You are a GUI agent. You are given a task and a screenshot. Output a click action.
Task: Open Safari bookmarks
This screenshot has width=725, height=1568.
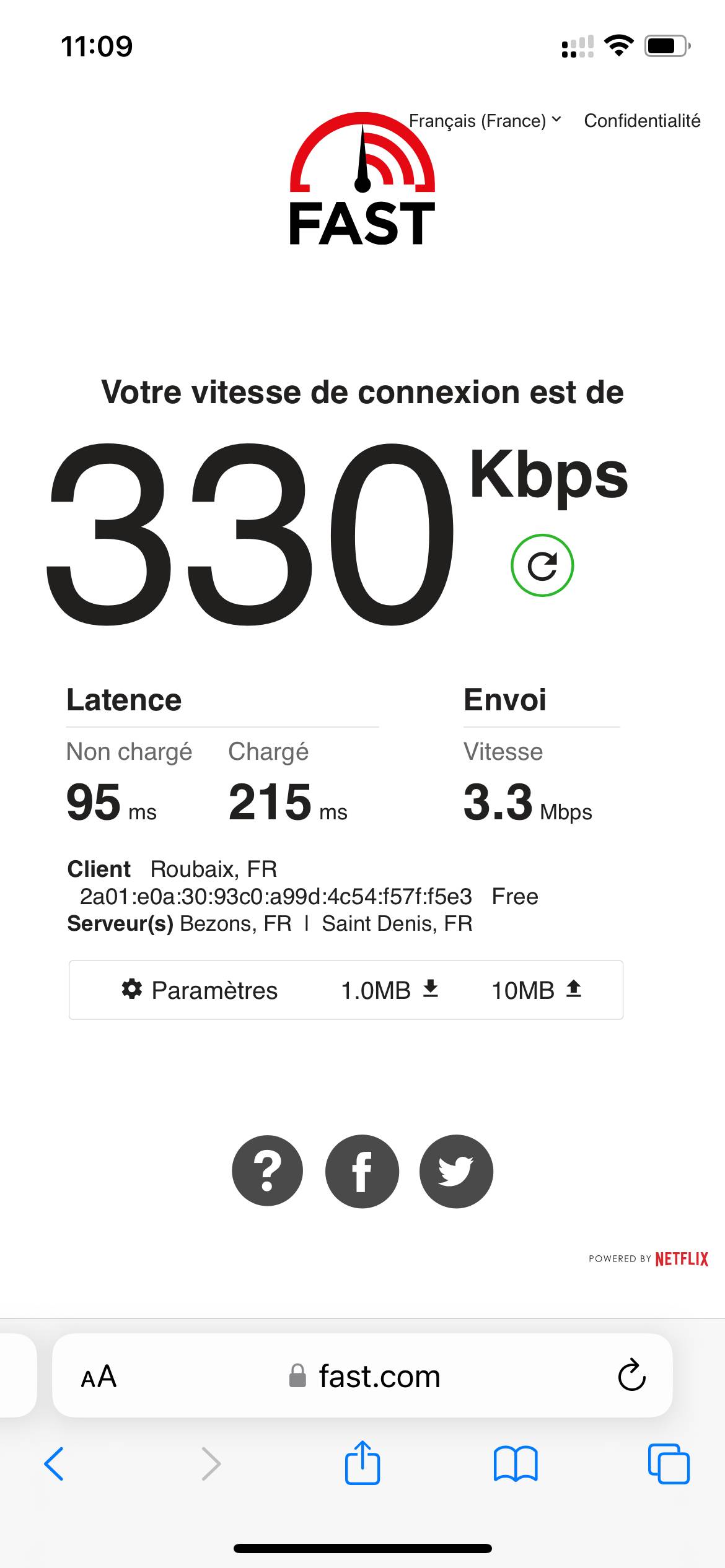[516, 1464]
